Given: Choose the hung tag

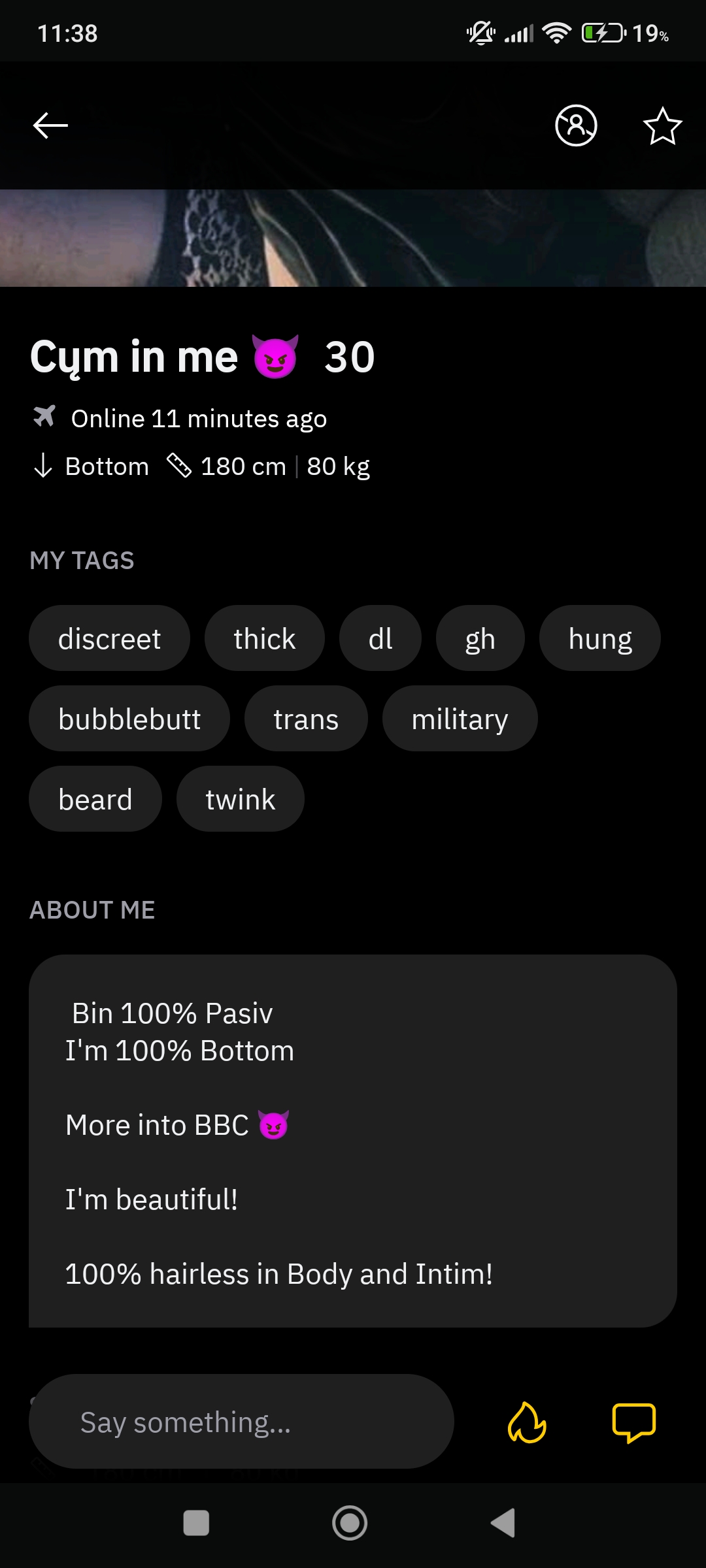Looking at the screenshot, I should tap(600, 638).
